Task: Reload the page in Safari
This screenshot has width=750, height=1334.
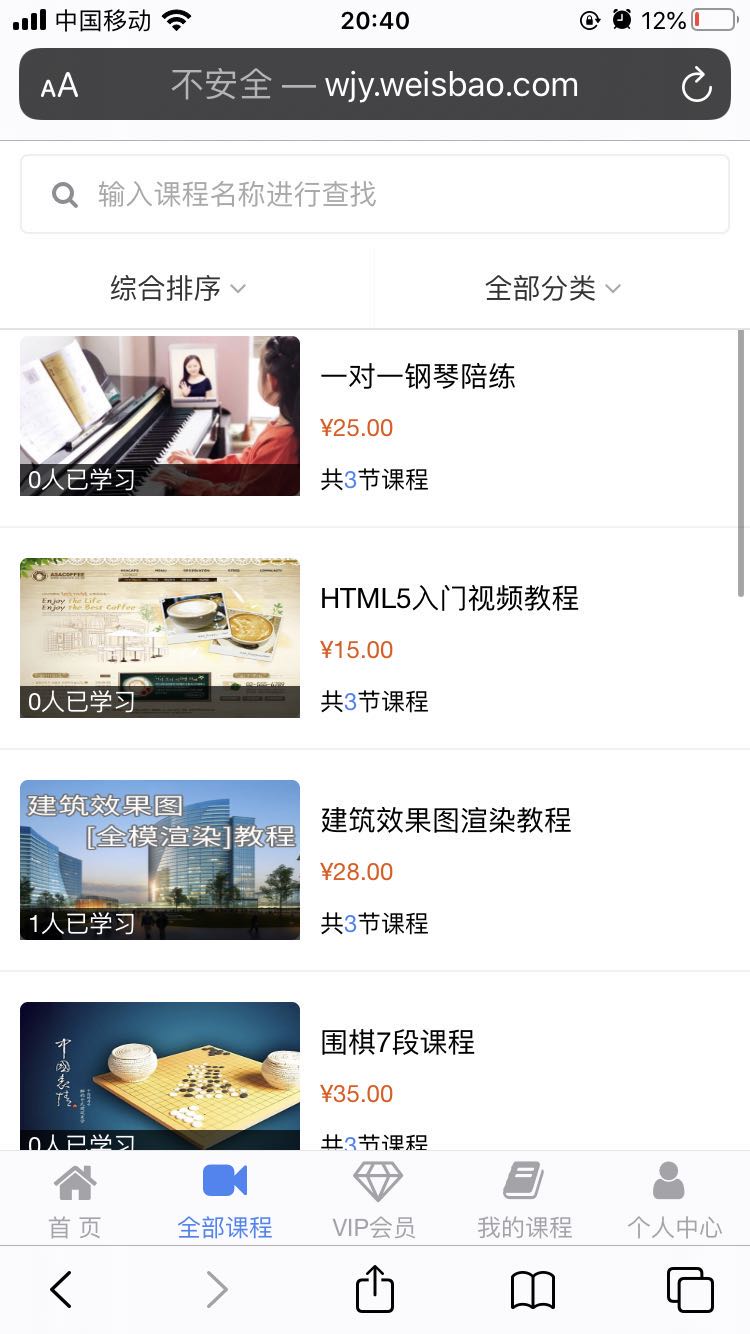Action: pos(696,85)
